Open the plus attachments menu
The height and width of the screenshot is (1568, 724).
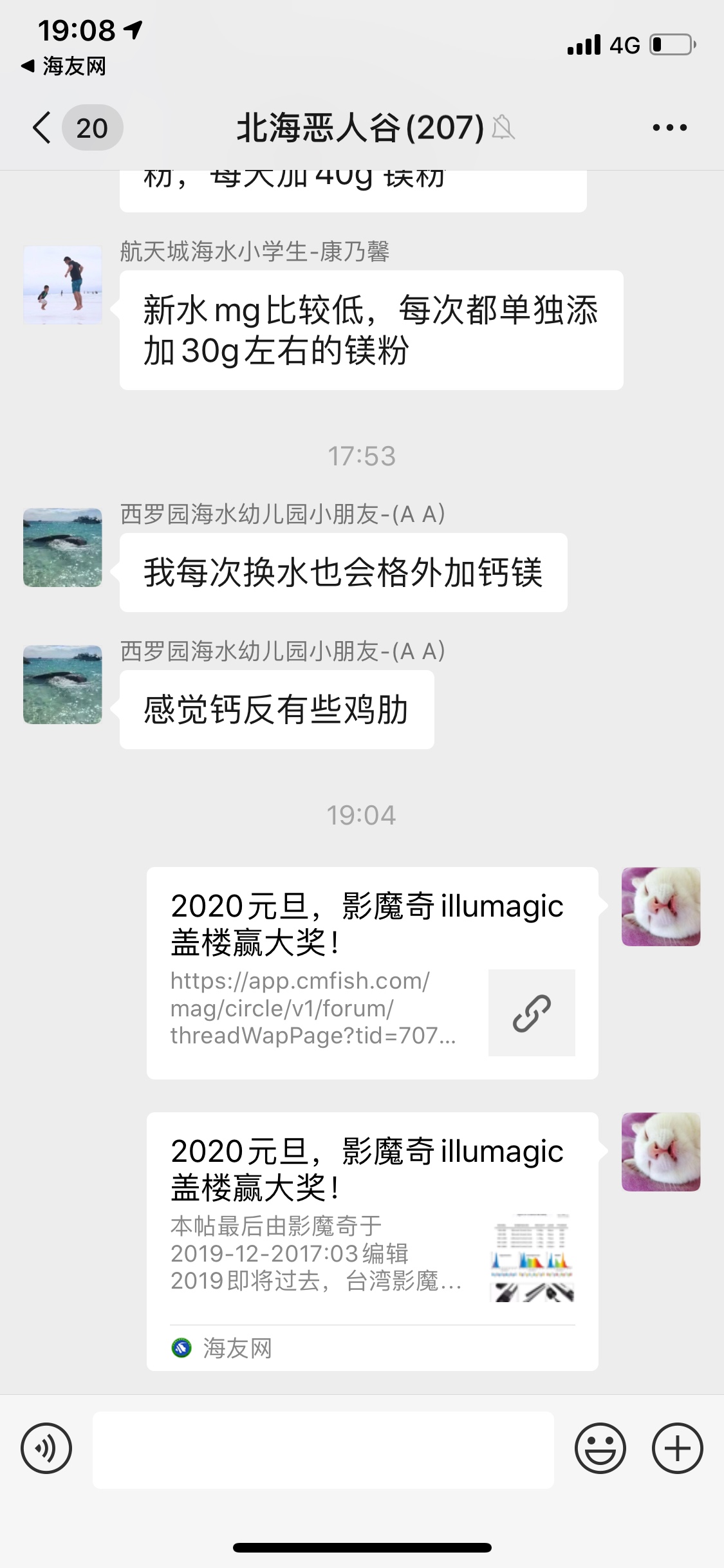(x=677, y=1448)
